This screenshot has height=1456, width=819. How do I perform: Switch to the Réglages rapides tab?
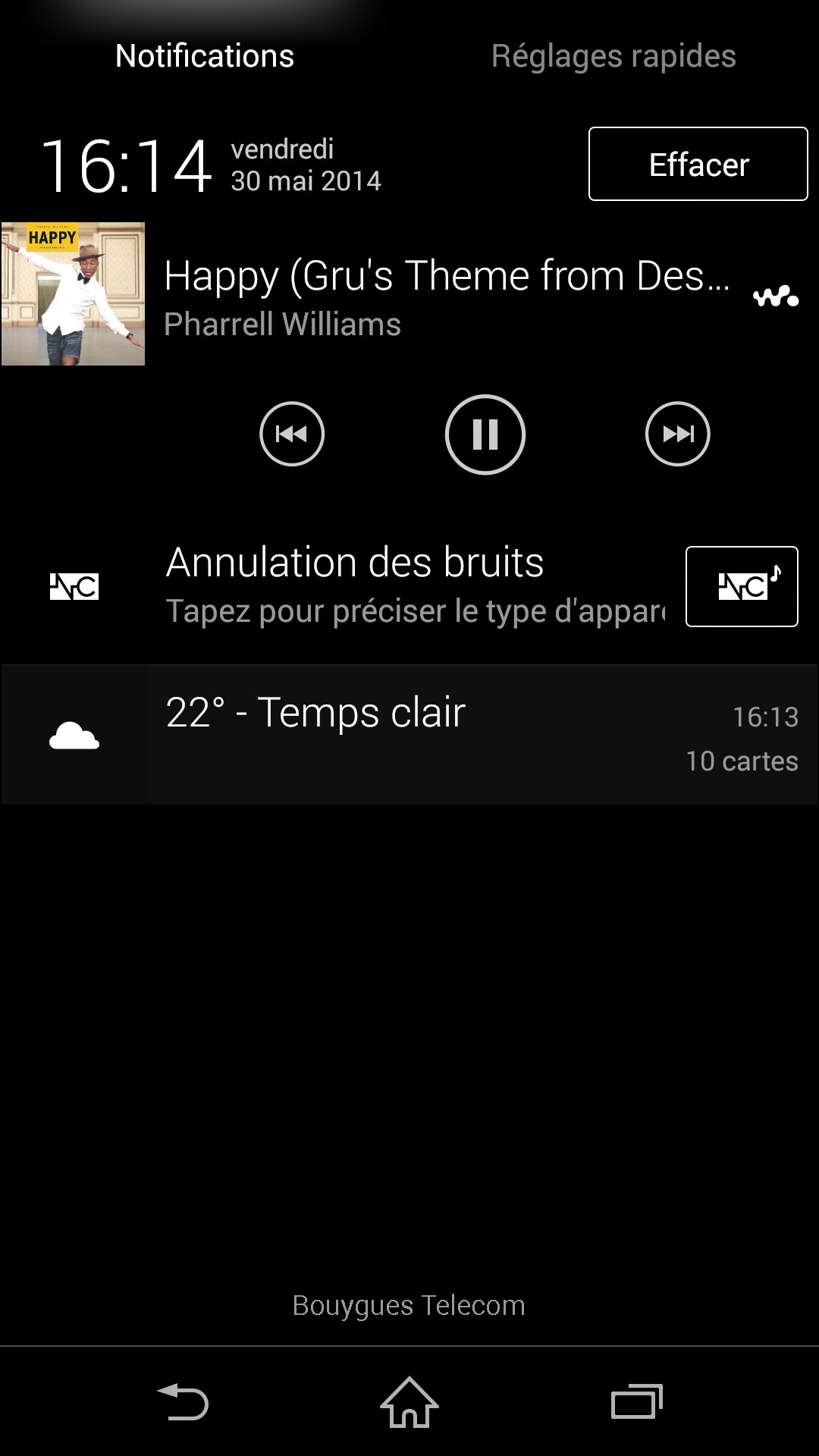(x=613, y=56)
